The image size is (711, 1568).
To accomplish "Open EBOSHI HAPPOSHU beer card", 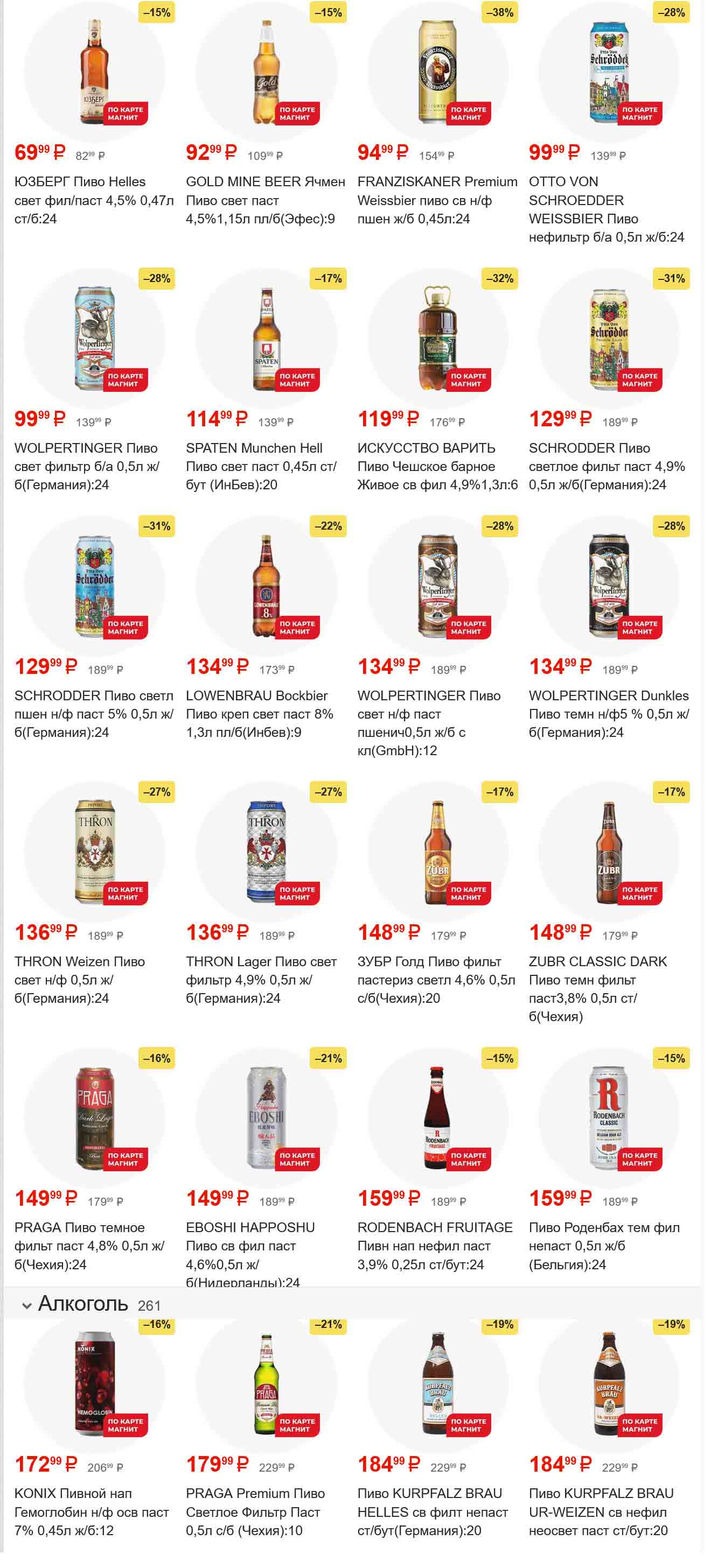I will [x=266, y=1117].
